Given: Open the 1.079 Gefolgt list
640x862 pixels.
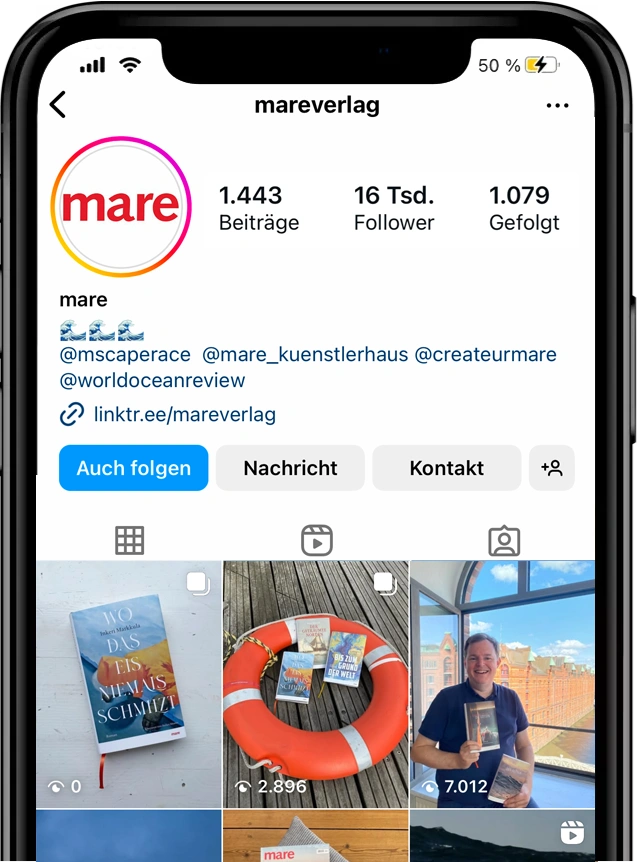Looking at the screenshot, I should 523,208.
